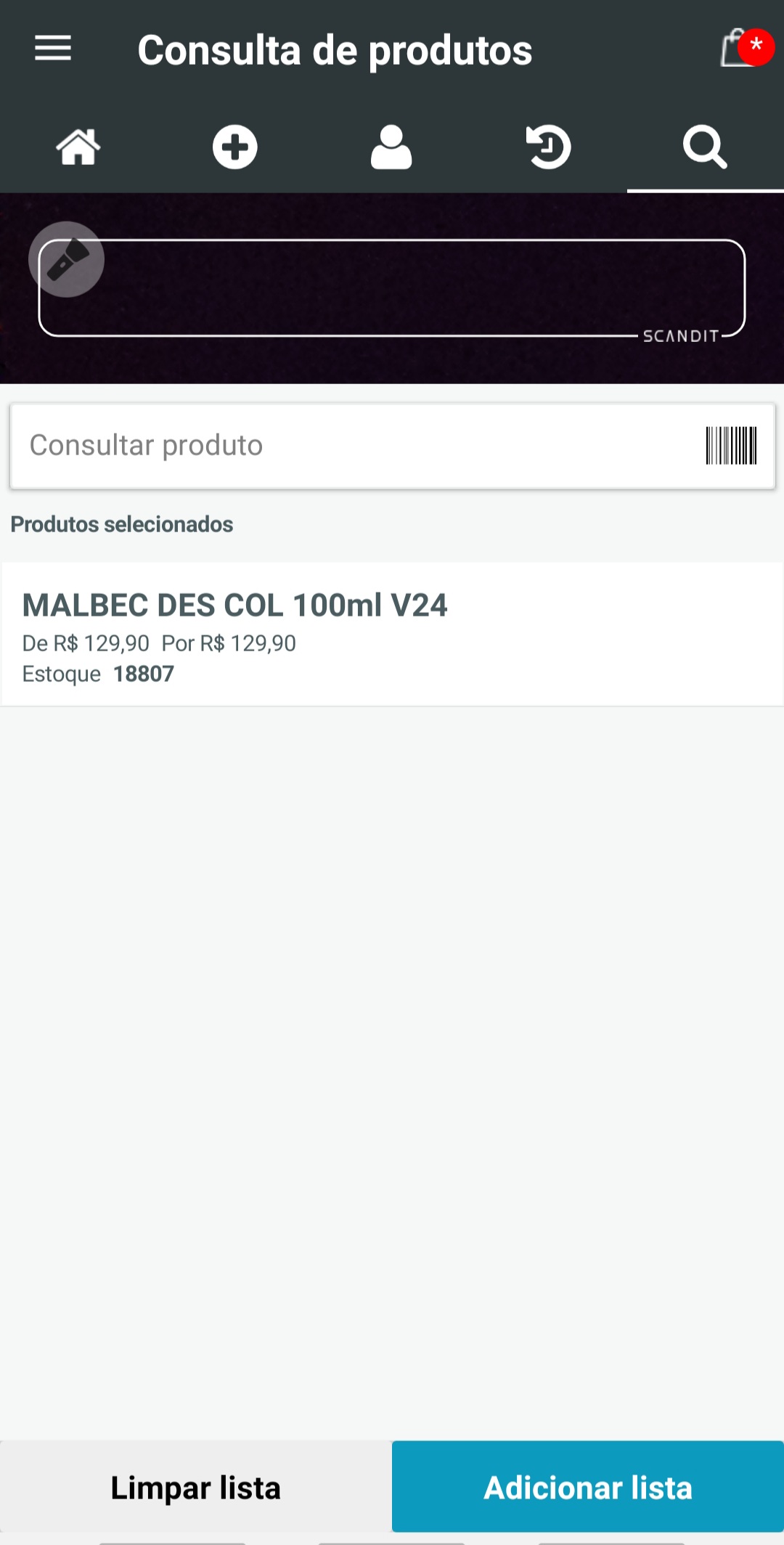
Task: Switch to the customer profile tab
Action: [x=391, y=147]
